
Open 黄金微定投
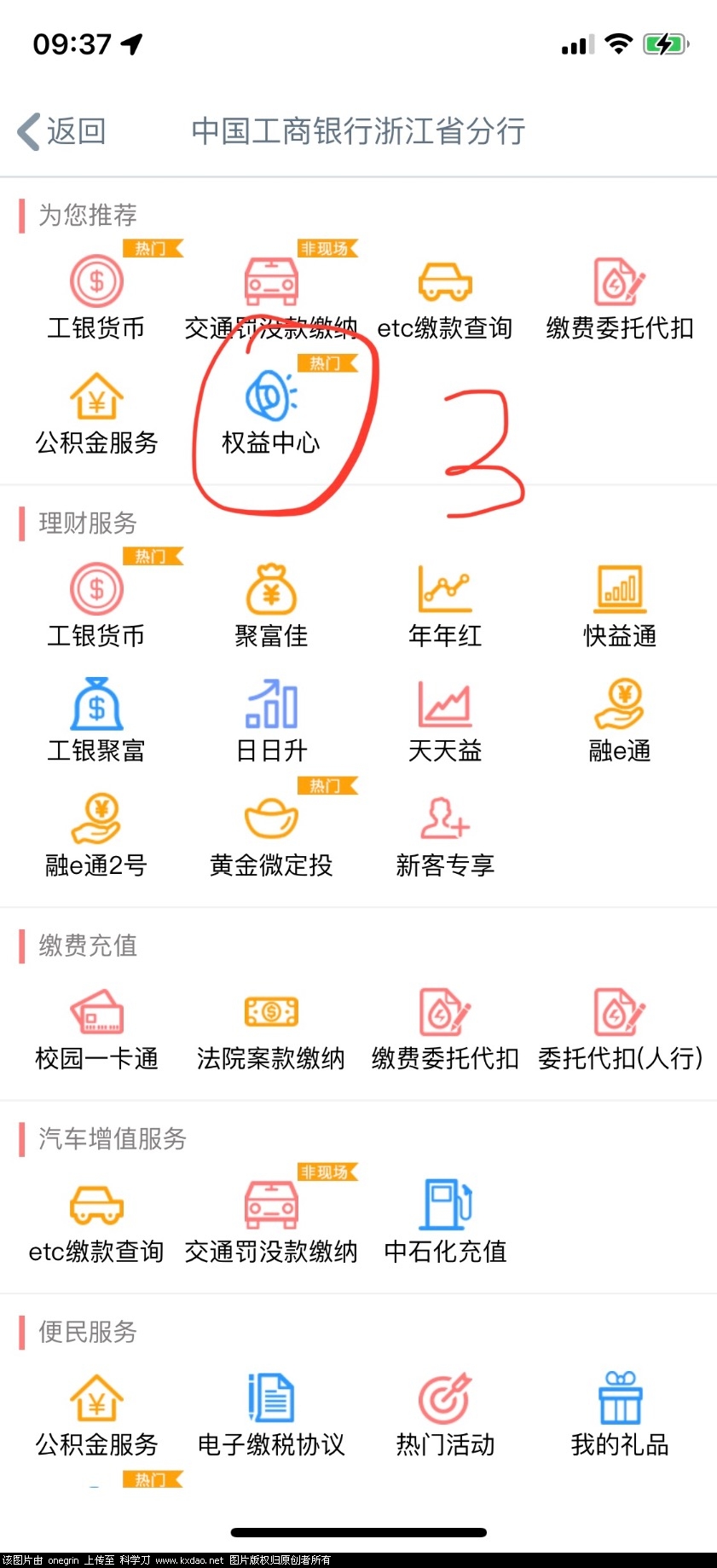coord(270,834)
